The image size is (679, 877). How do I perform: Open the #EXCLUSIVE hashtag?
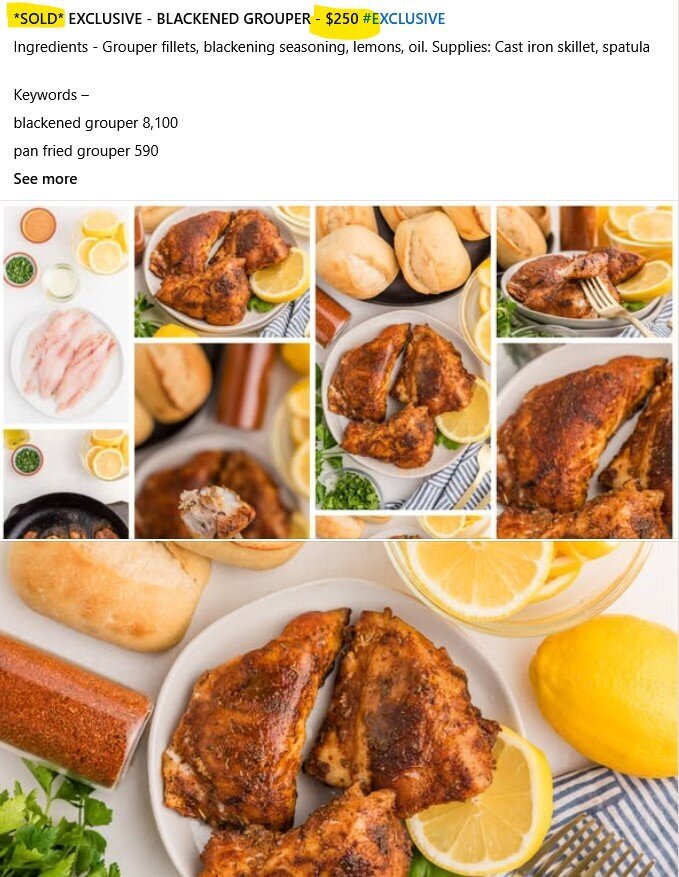point(404,19)
